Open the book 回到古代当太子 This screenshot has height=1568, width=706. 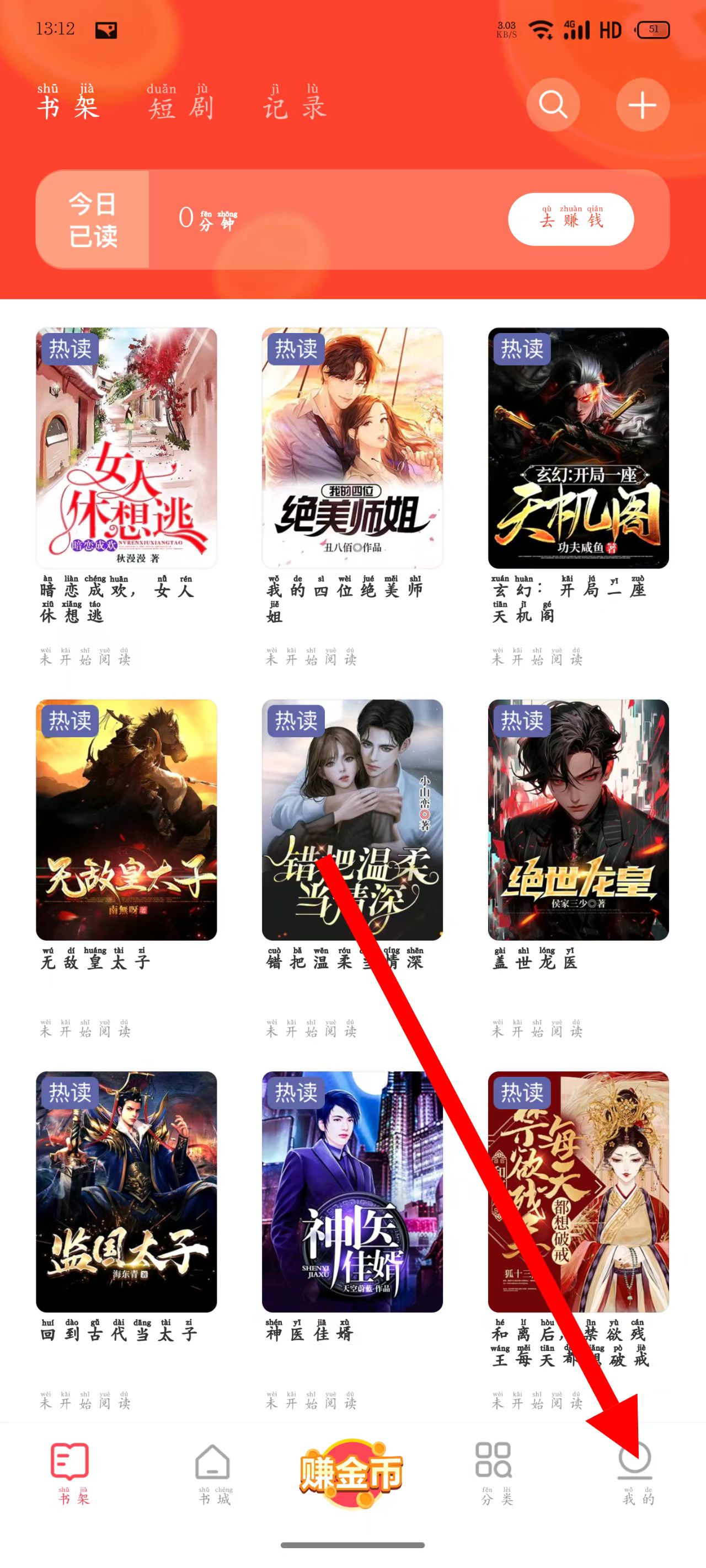click(127, 1191)
